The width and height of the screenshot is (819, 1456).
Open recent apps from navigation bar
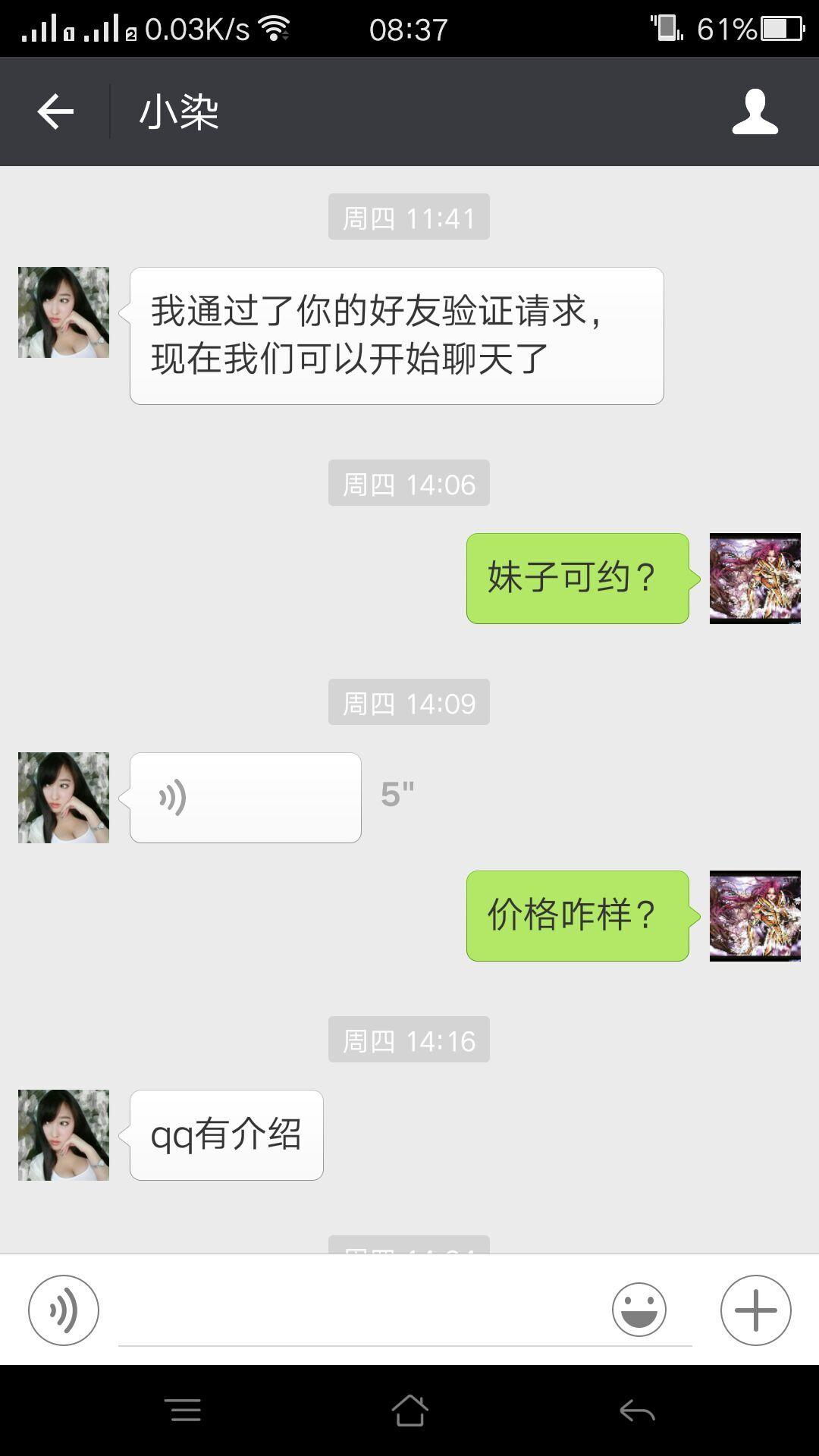click(183, 1410)
